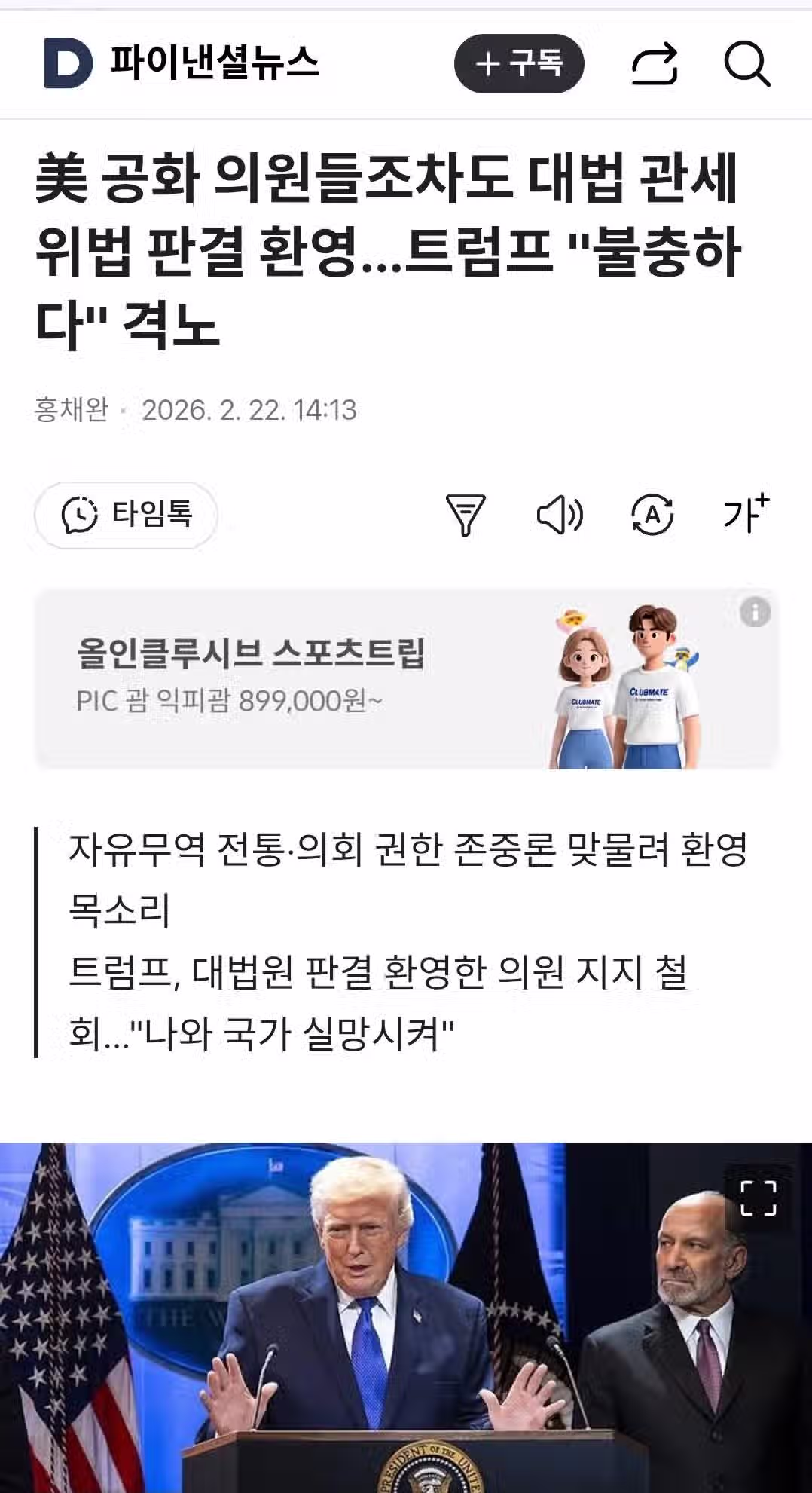Viewport: 812px width, 1493px height.
Task: Subscribe with the 구독 button
Action: point(519,63)
